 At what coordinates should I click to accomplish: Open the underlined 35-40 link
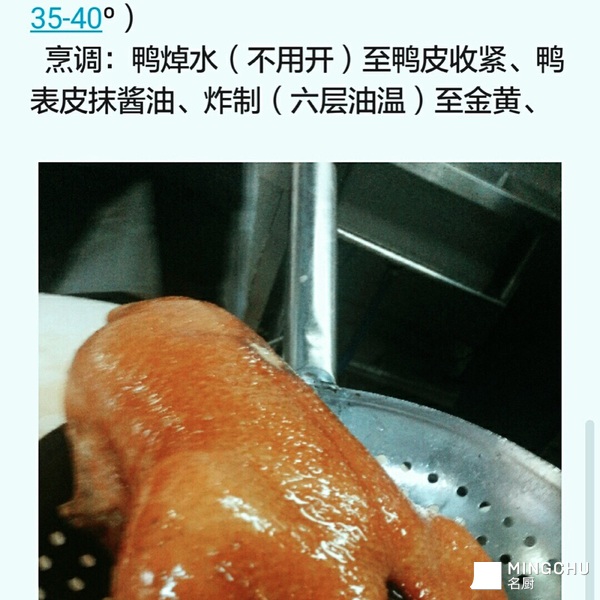click(x=66, y=17)
